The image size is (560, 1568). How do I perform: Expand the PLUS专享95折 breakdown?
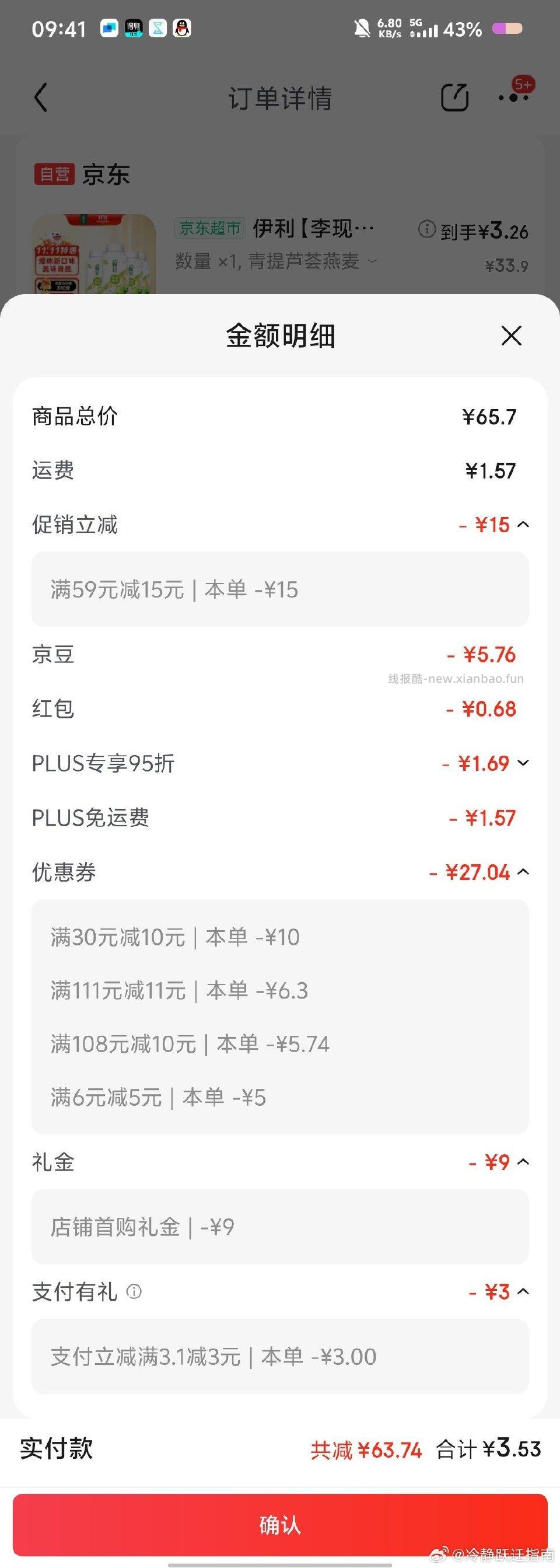click(523, 763)
